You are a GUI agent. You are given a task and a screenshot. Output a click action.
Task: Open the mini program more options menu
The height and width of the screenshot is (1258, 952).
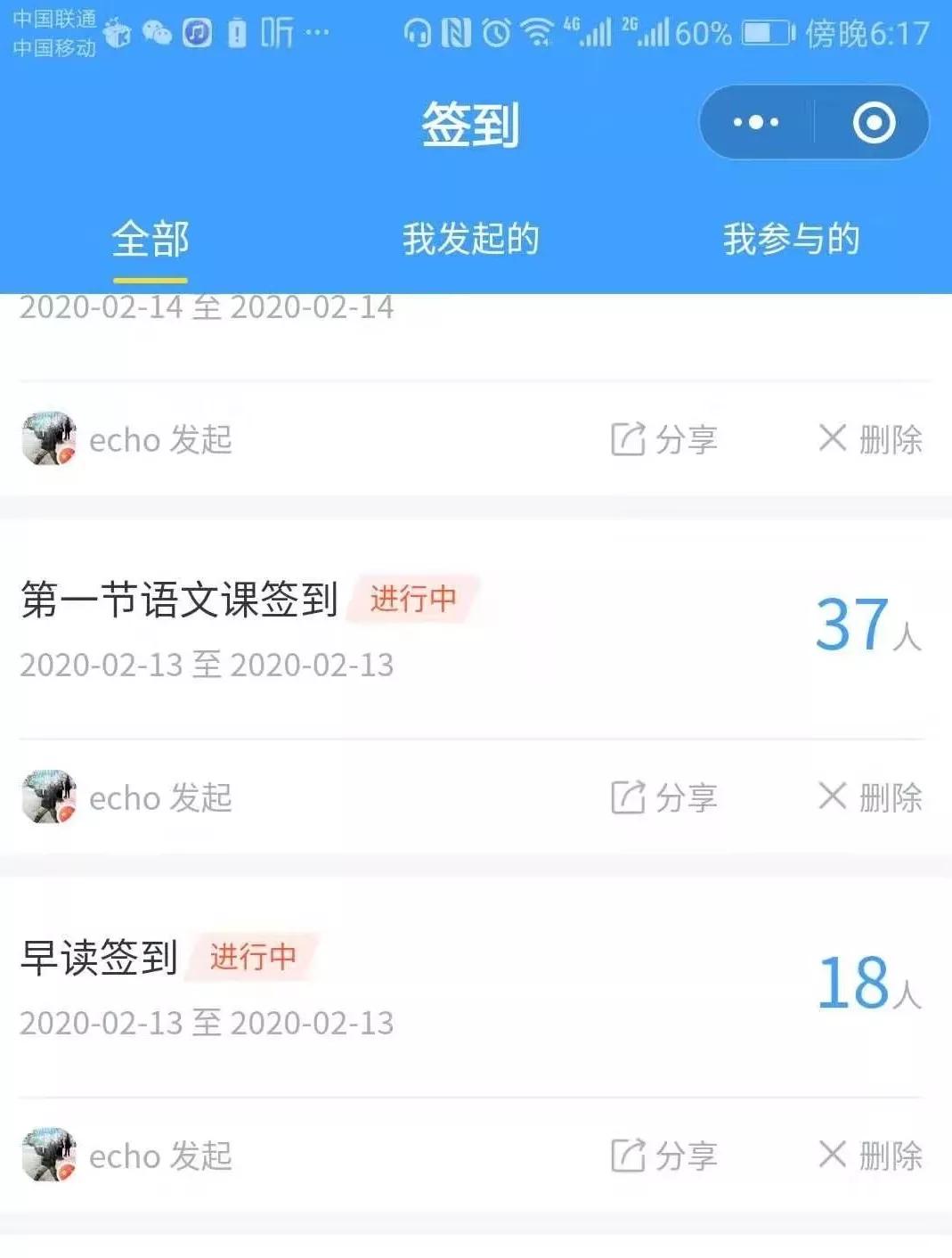(x=756, y=122)
